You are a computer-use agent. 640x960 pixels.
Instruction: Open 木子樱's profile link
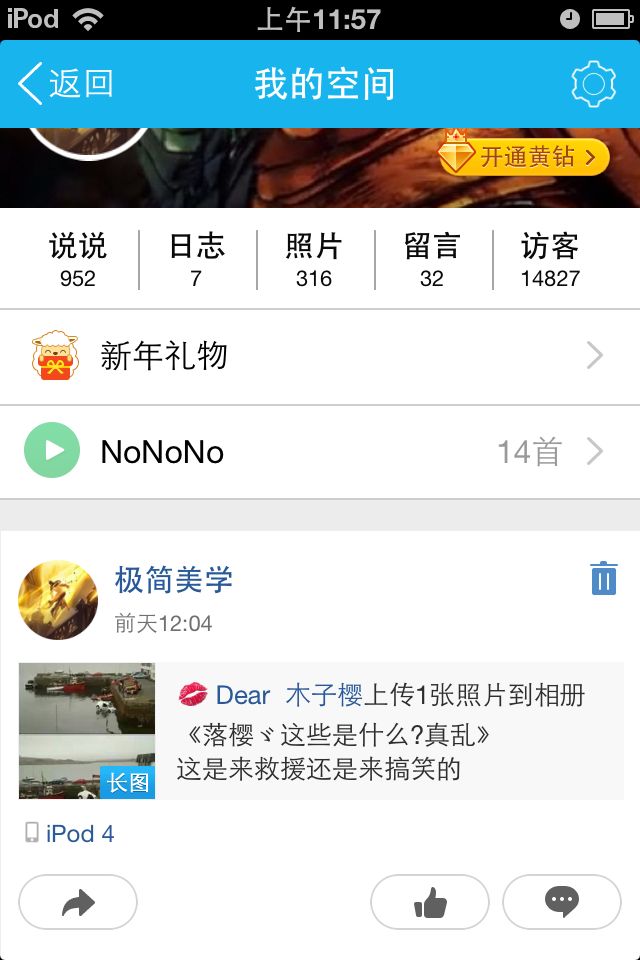tap(323, 695)
